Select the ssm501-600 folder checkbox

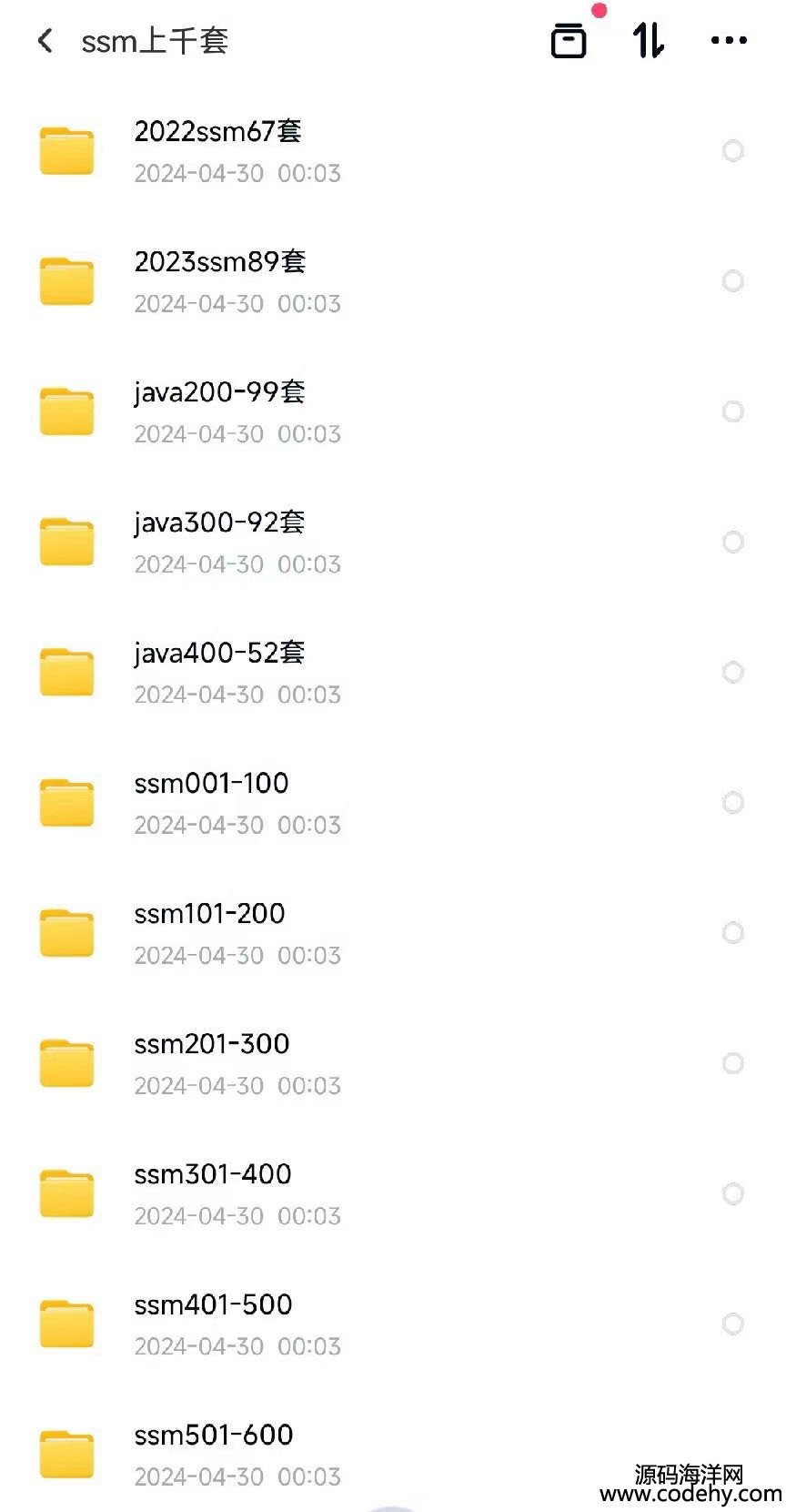click(733, 1454)
